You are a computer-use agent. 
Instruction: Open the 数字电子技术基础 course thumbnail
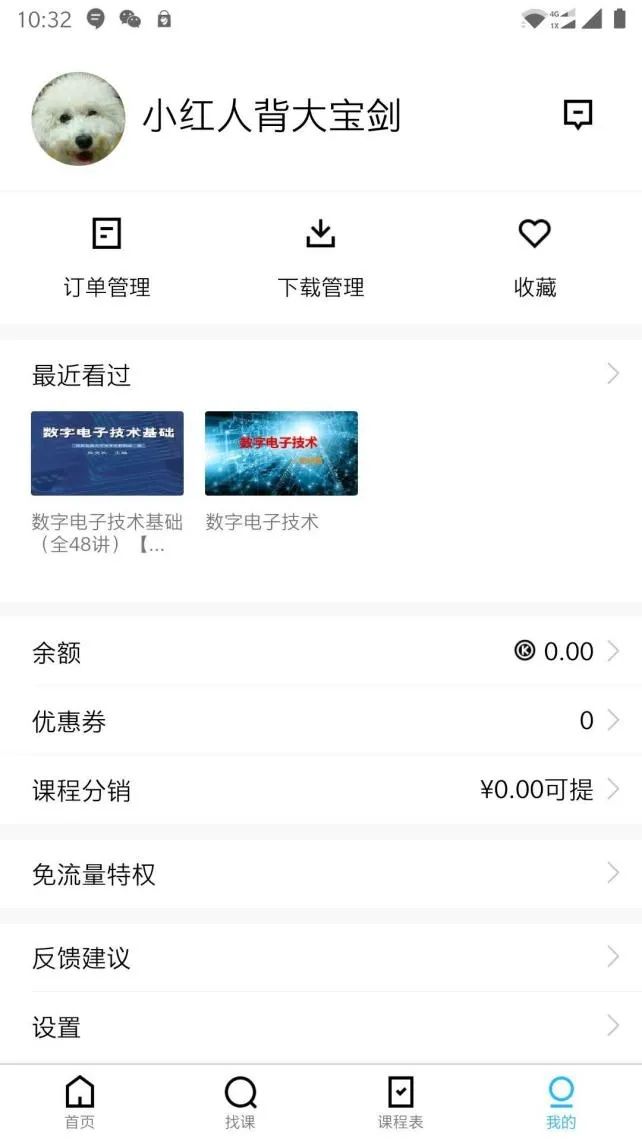pos(107,453)
